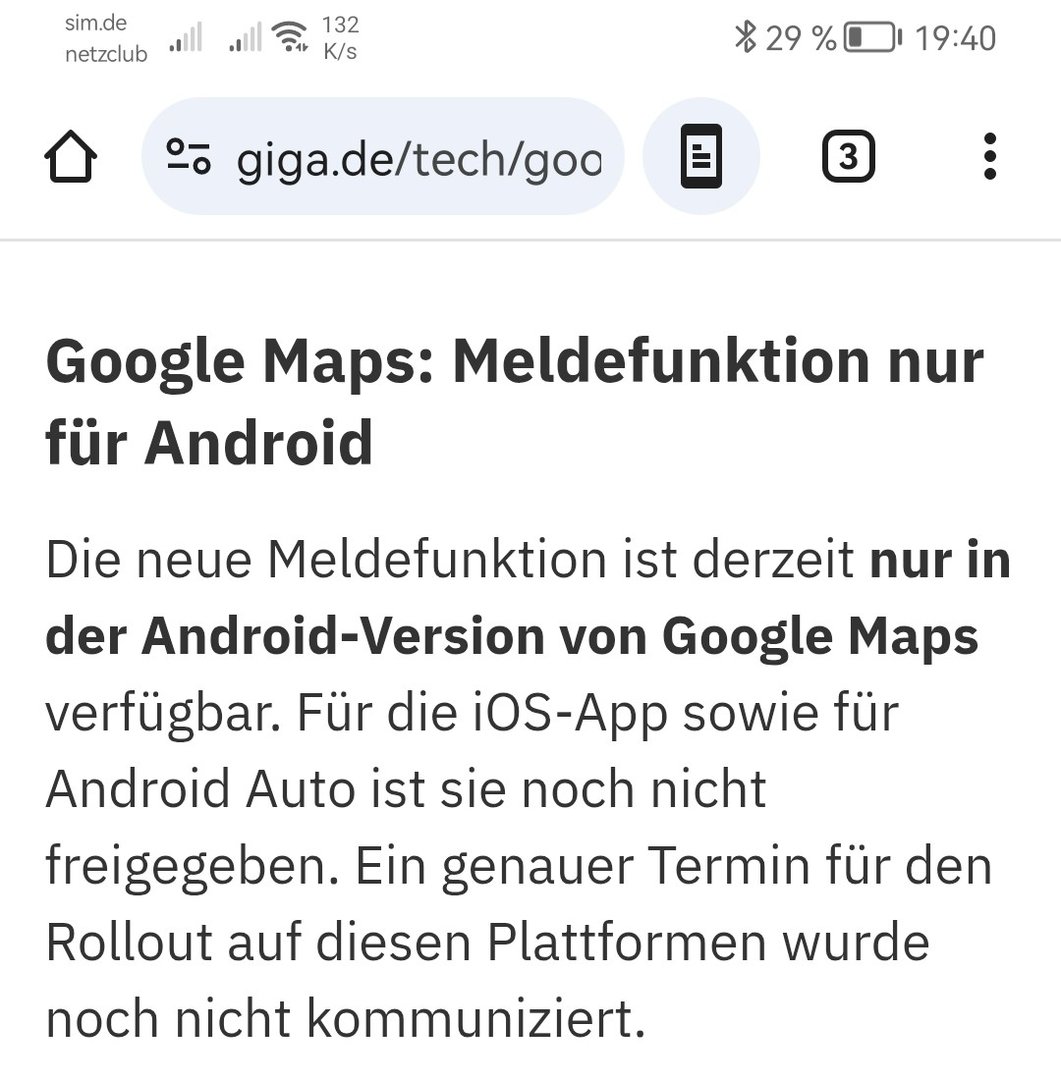The width and height of the screenshot is (1061, 1080).
Task: Go to the browser home page
Action: pyautogui.click(x=71, y=158)
